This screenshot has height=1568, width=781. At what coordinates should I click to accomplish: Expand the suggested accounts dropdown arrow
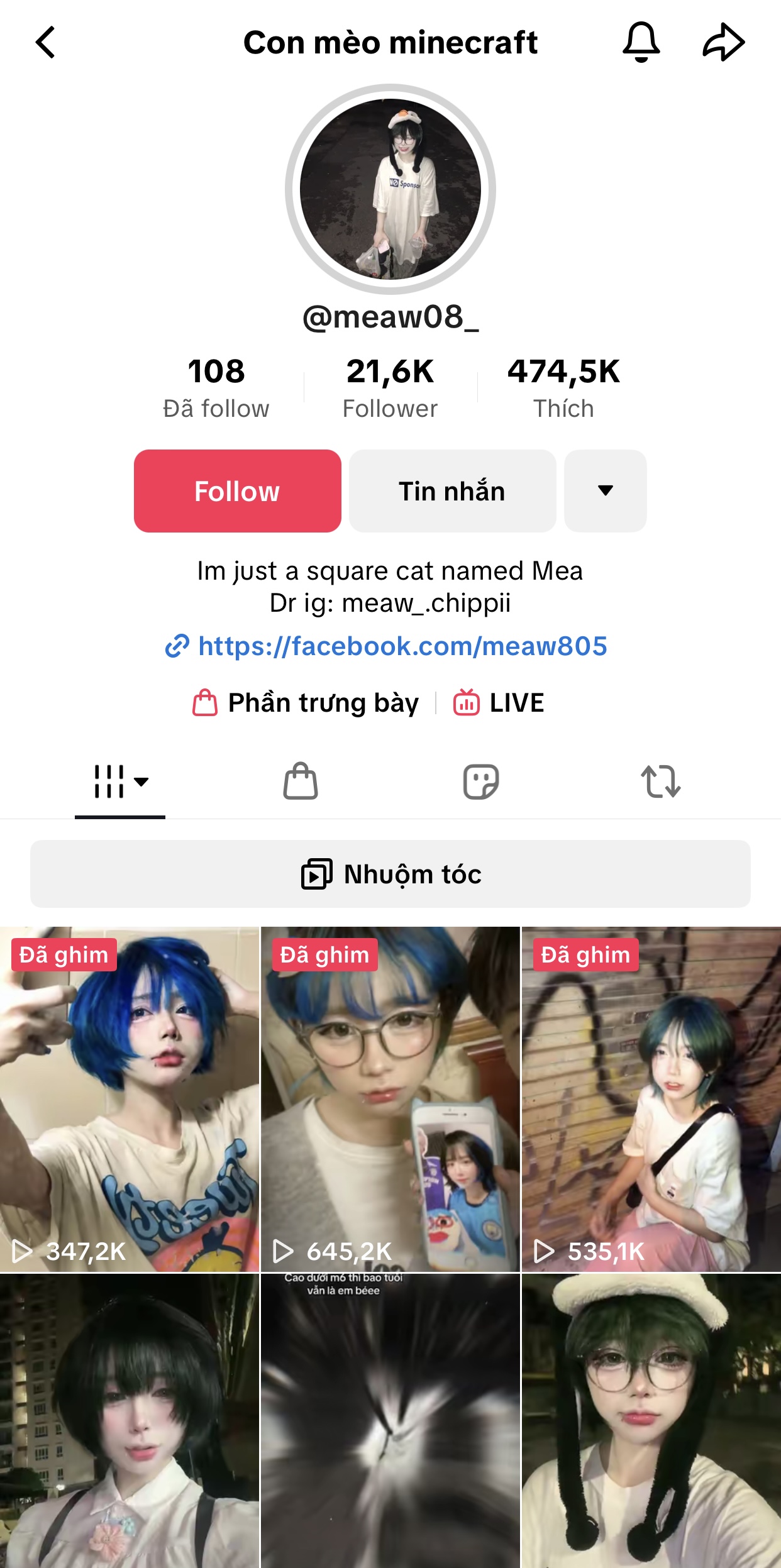pyautogui.click(x=605, y=491)
